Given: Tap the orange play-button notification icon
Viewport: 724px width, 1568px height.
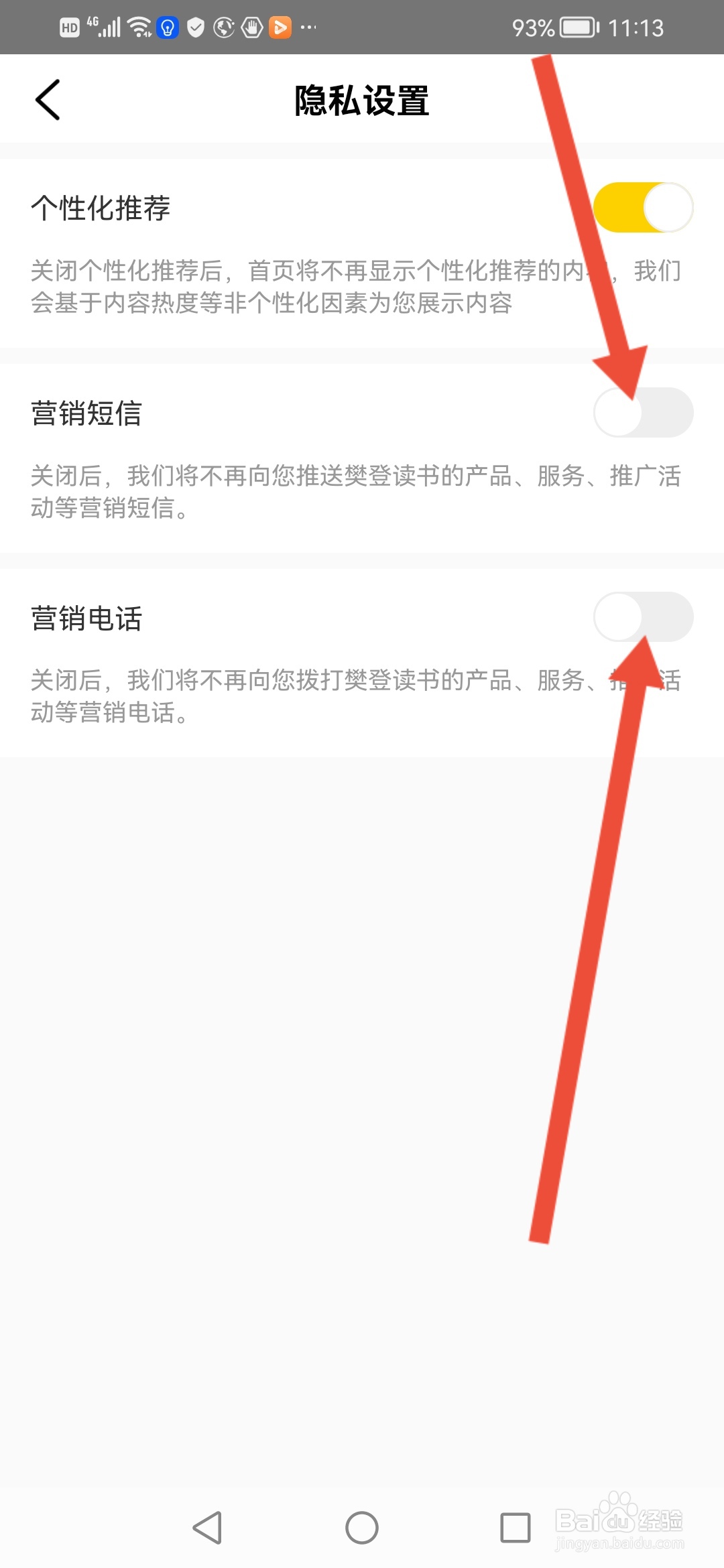Looking at the screenshot, I should tap(279, 27).
